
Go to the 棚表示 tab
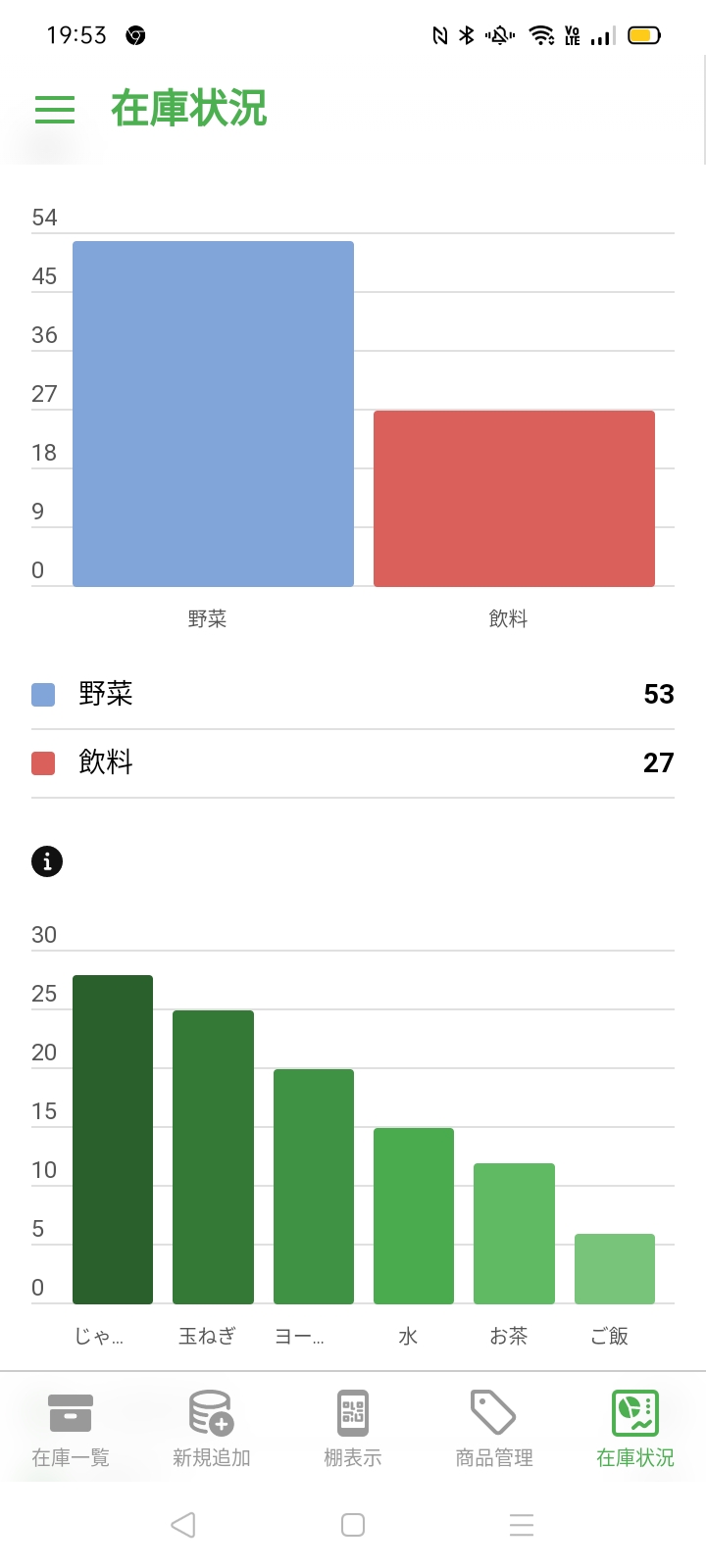click(353, 1427)
